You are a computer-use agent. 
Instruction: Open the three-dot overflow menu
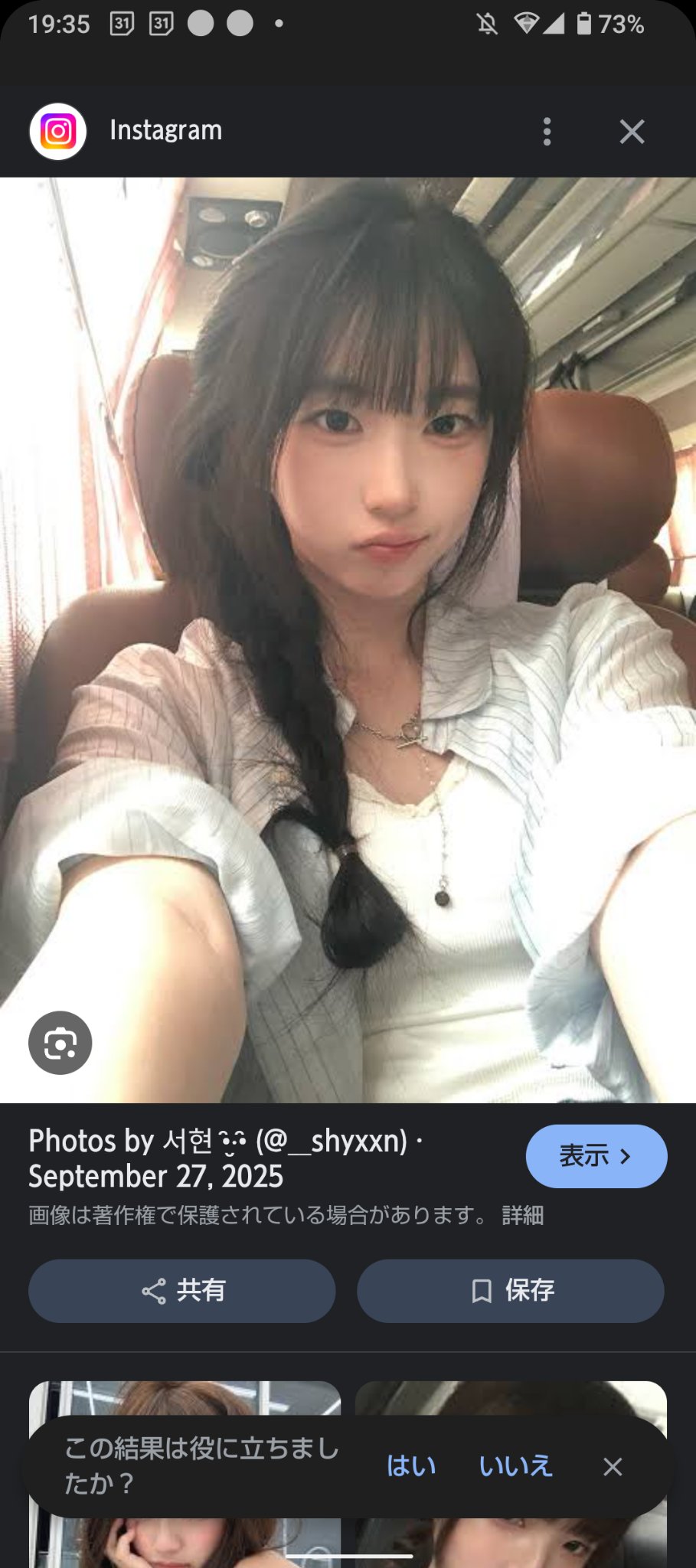tap(547, 132)
